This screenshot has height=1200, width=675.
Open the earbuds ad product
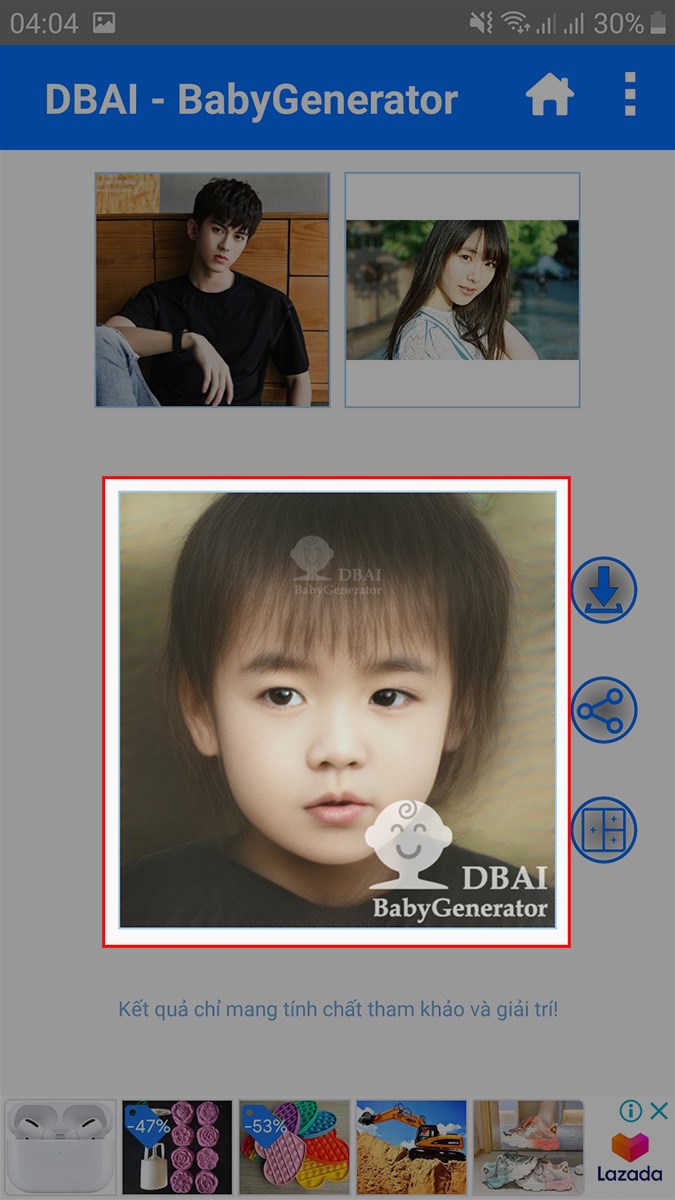60,1147
